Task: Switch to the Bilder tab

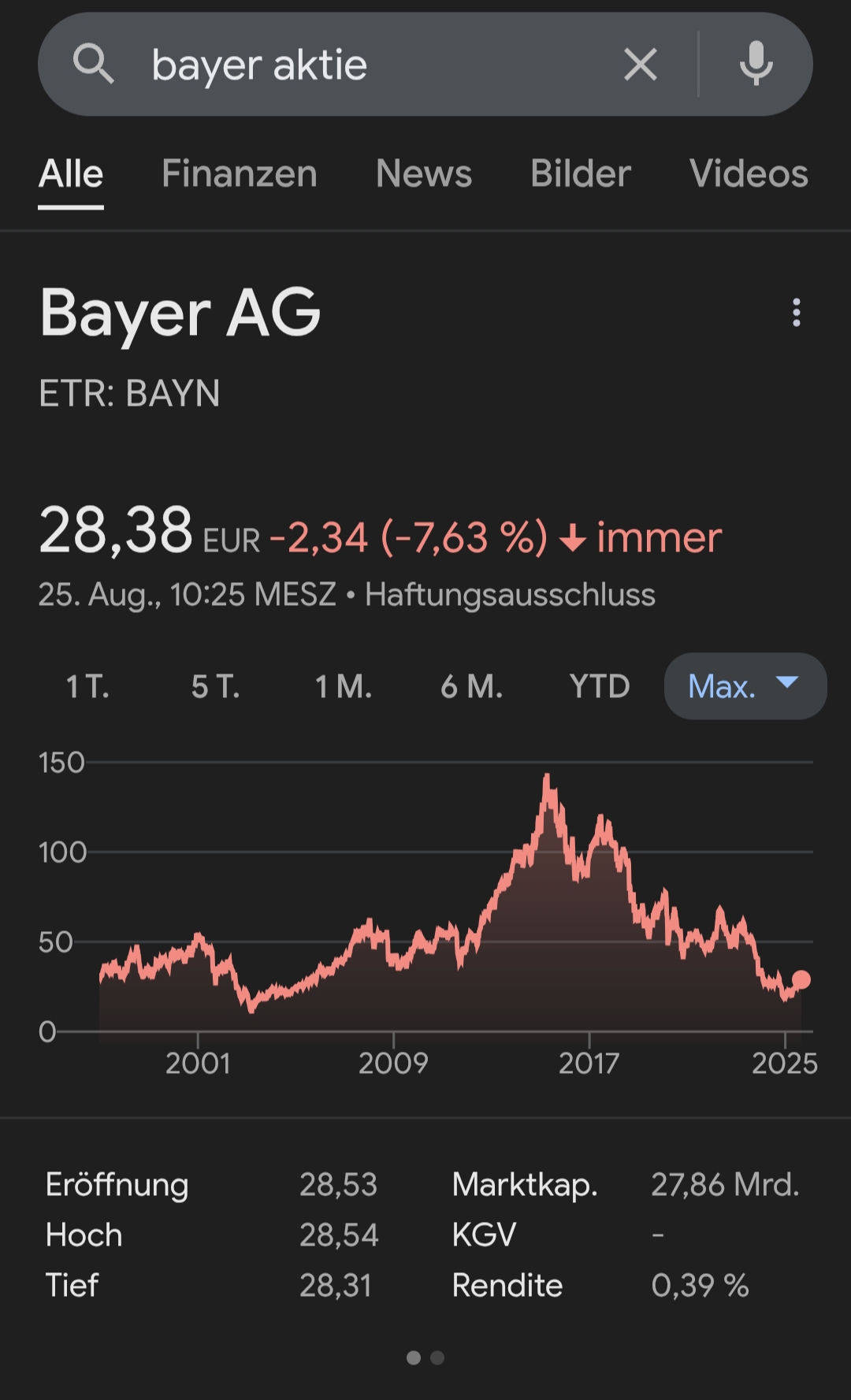Action: click(x=581, y=174)
